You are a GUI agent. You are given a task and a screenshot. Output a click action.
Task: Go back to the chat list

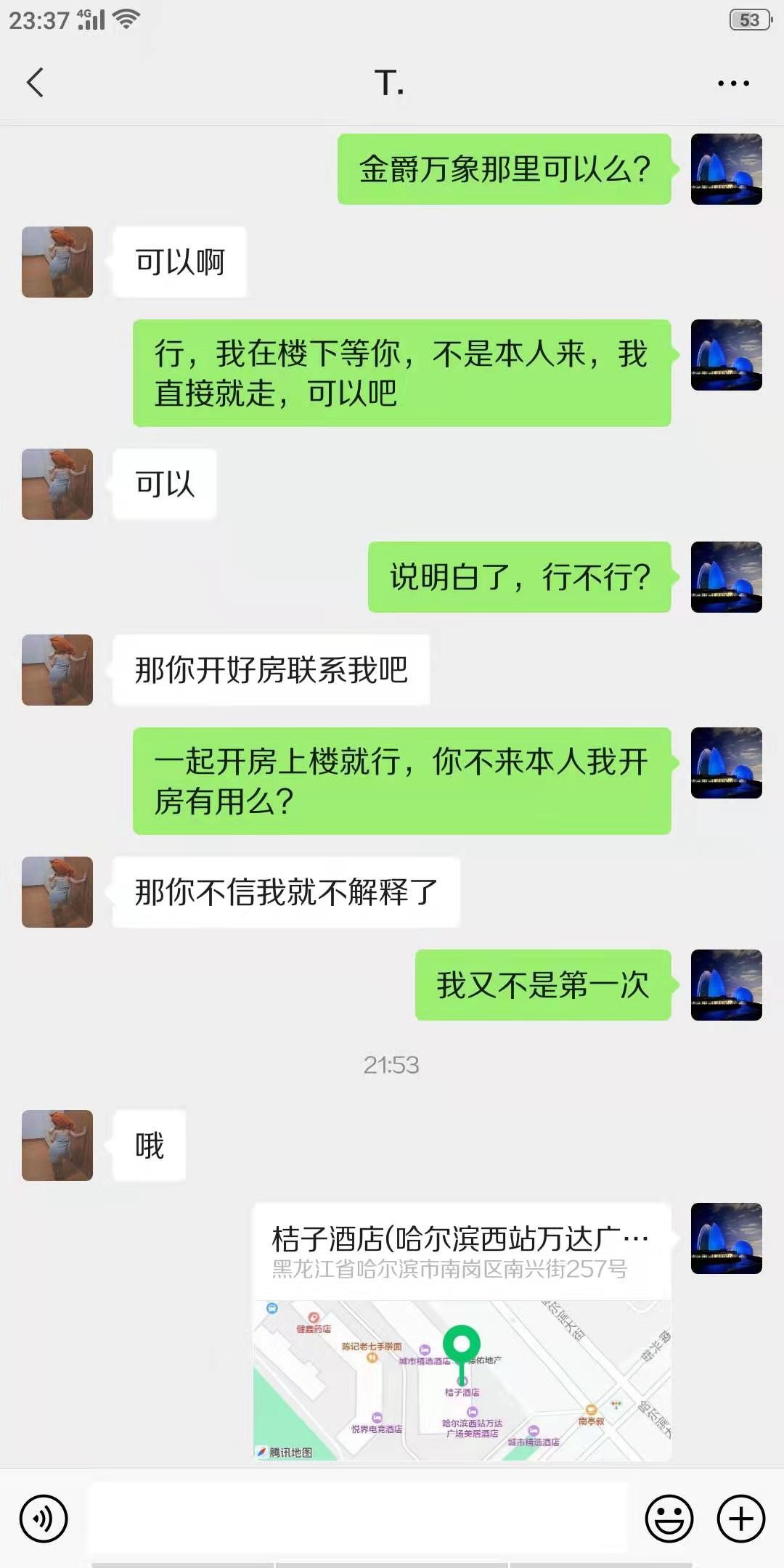[35, 83]
